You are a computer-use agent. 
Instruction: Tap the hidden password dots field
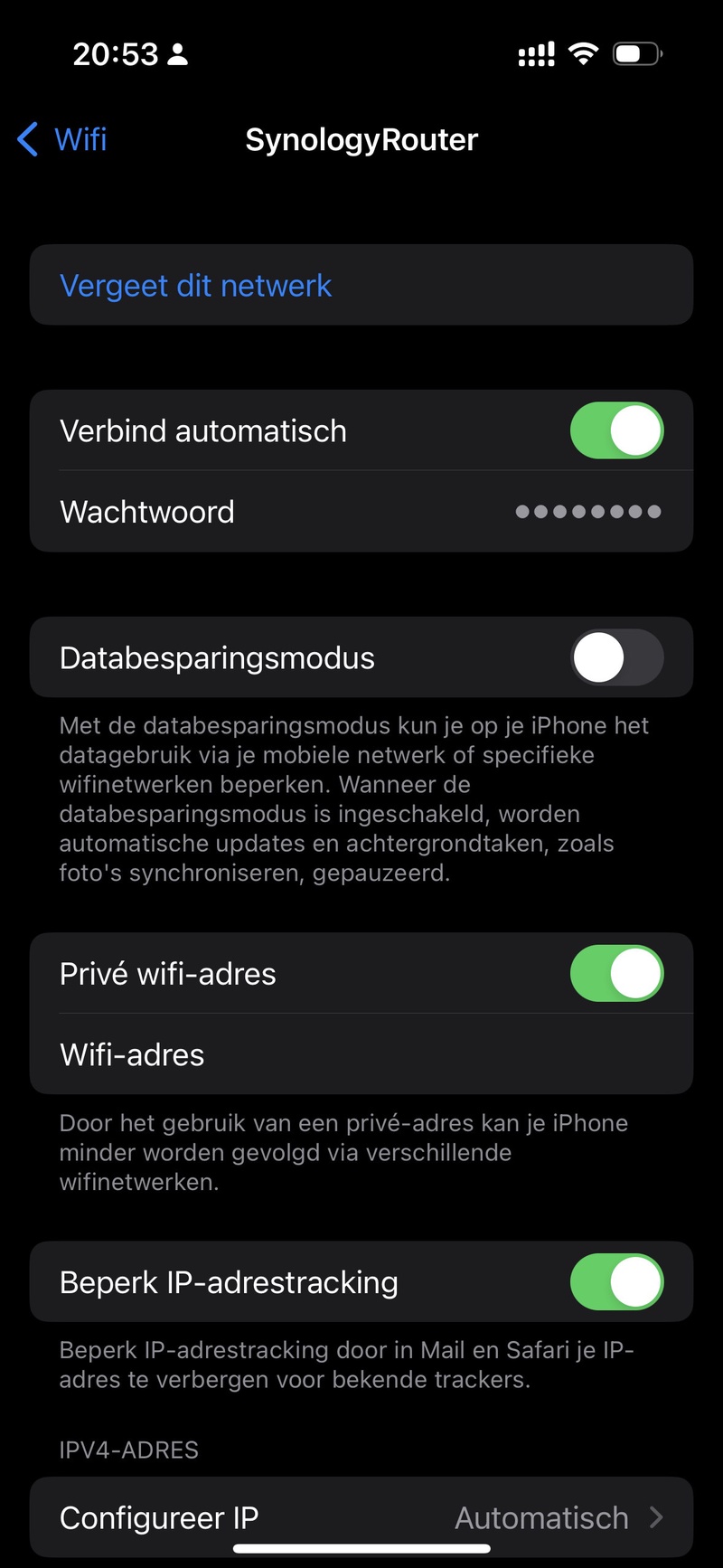587,511
